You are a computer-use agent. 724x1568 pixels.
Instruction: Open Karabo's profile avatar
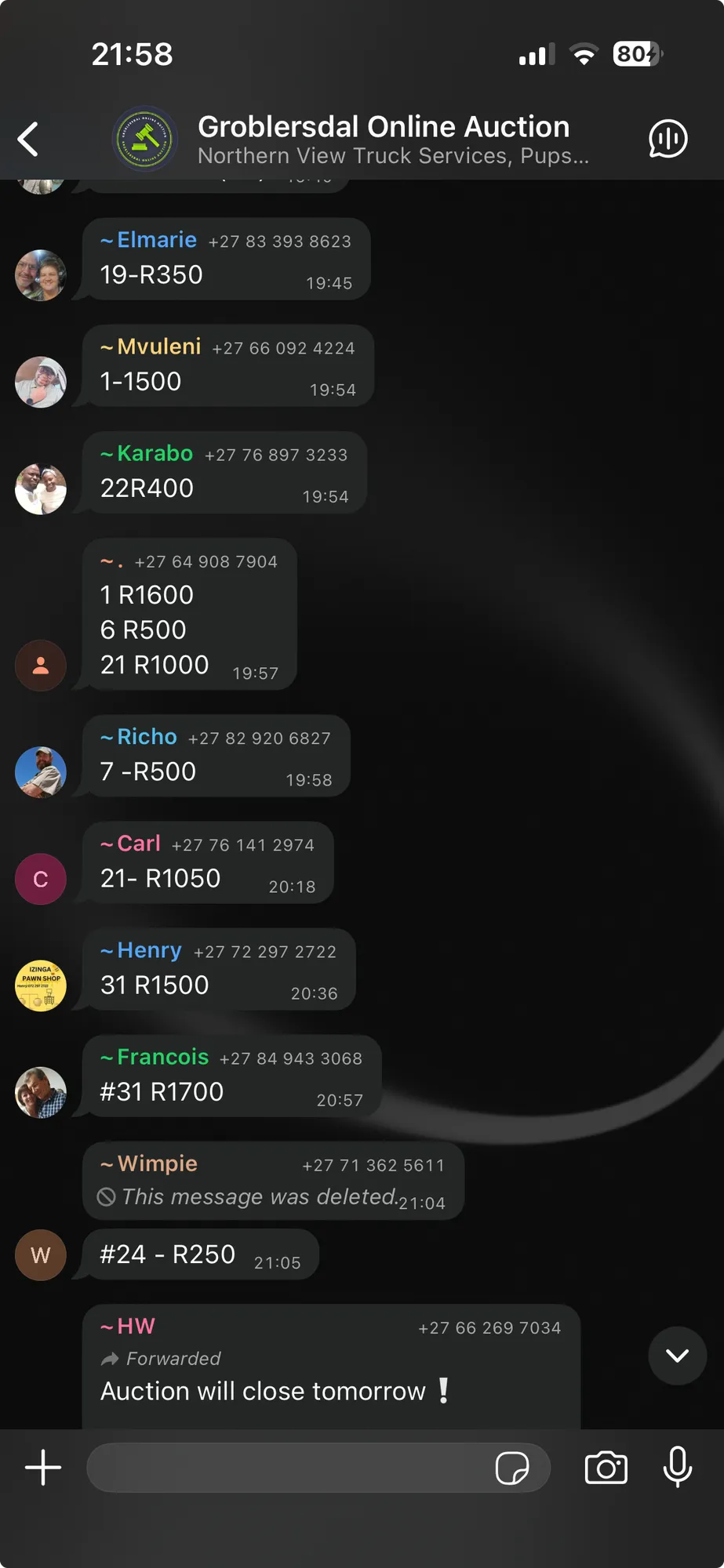[41, 488]
